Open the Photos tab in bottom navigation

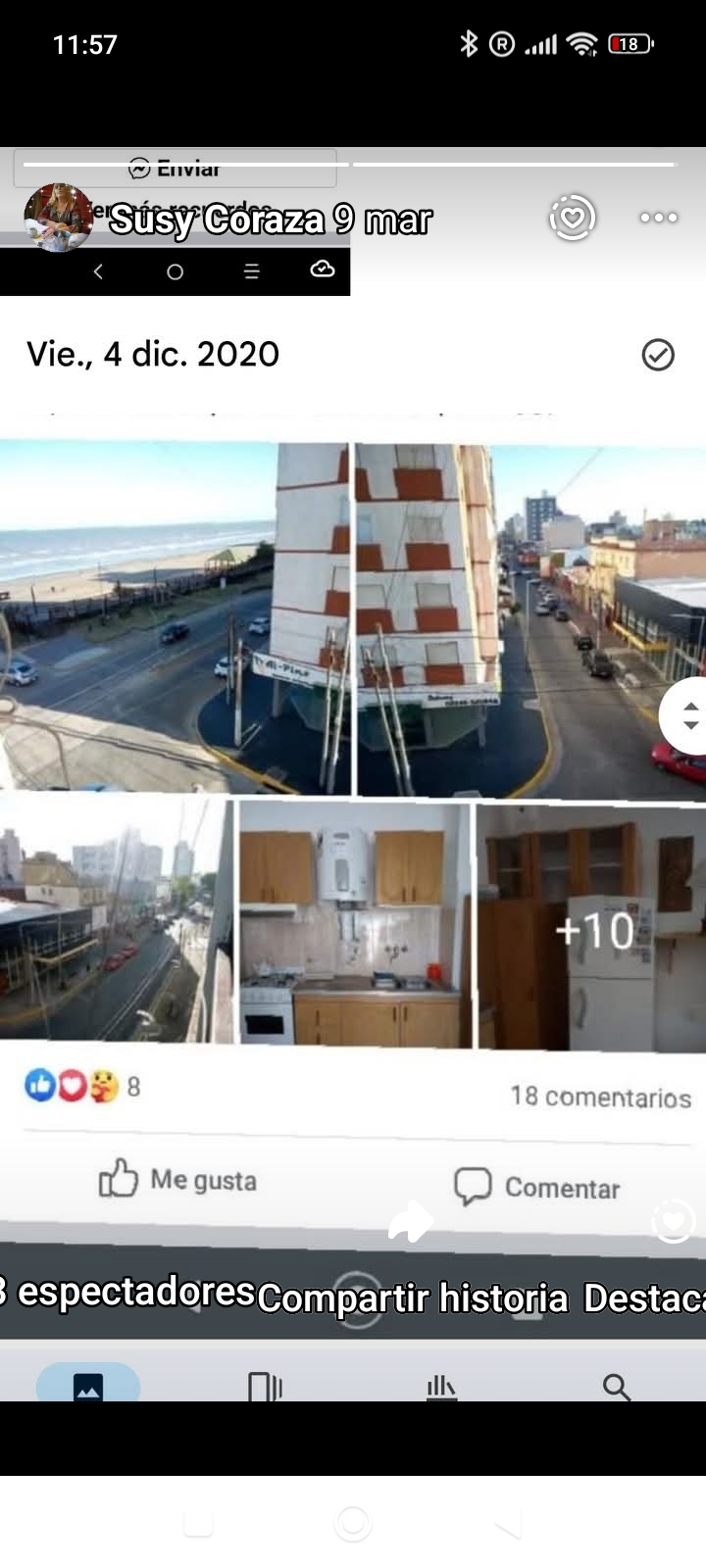89,1386
